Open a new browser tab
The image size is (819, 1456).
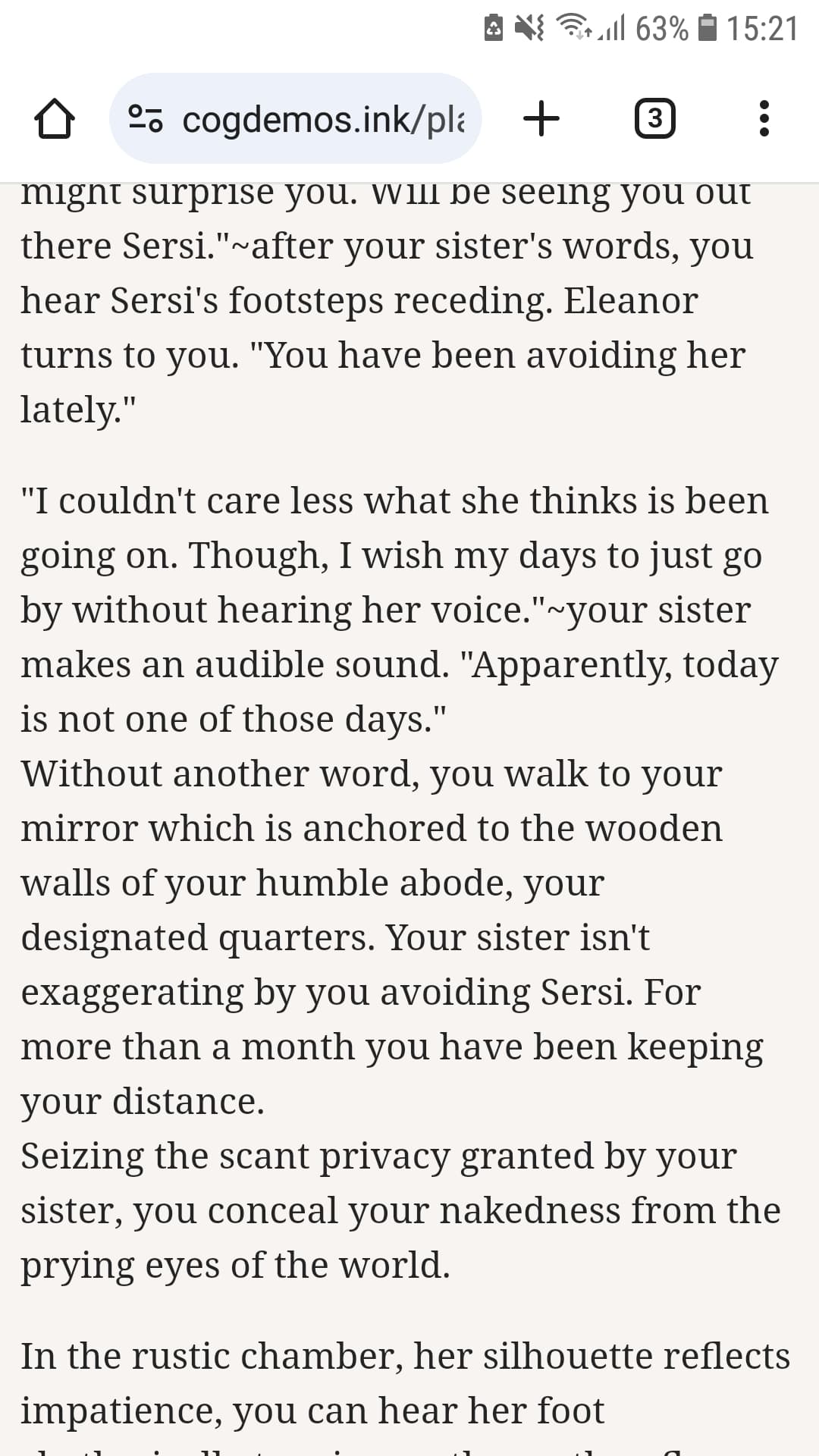(541, 119)
